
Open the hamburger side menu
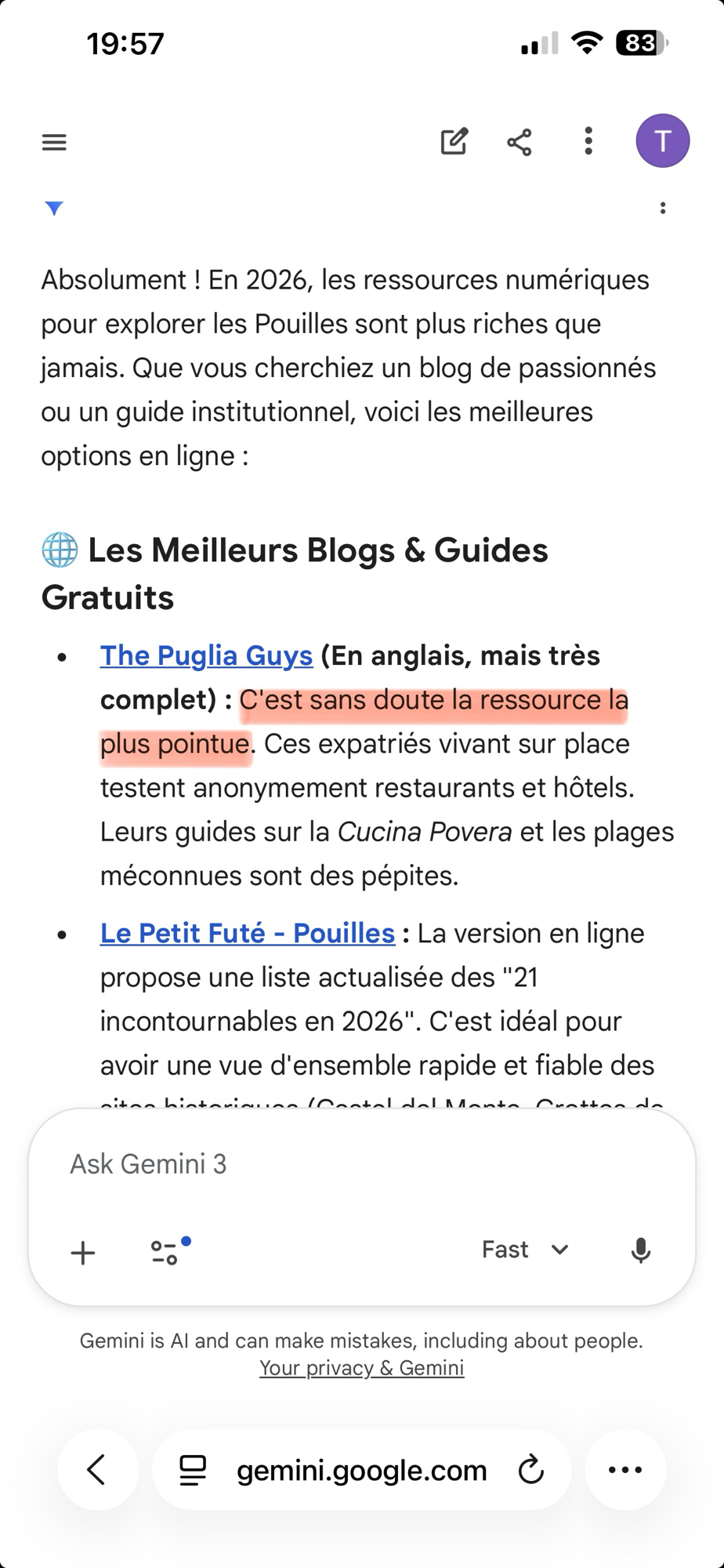54,142
